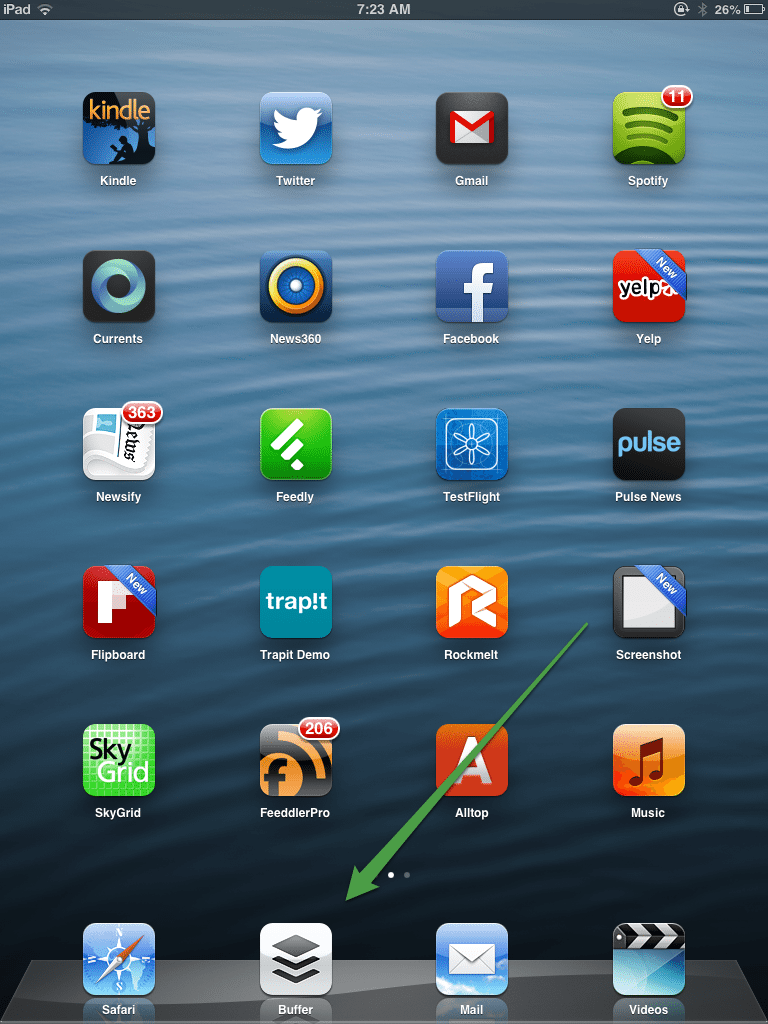Open Gmail from the home screen
Viewport: 768px width, 1024px height.
point(472,129)
